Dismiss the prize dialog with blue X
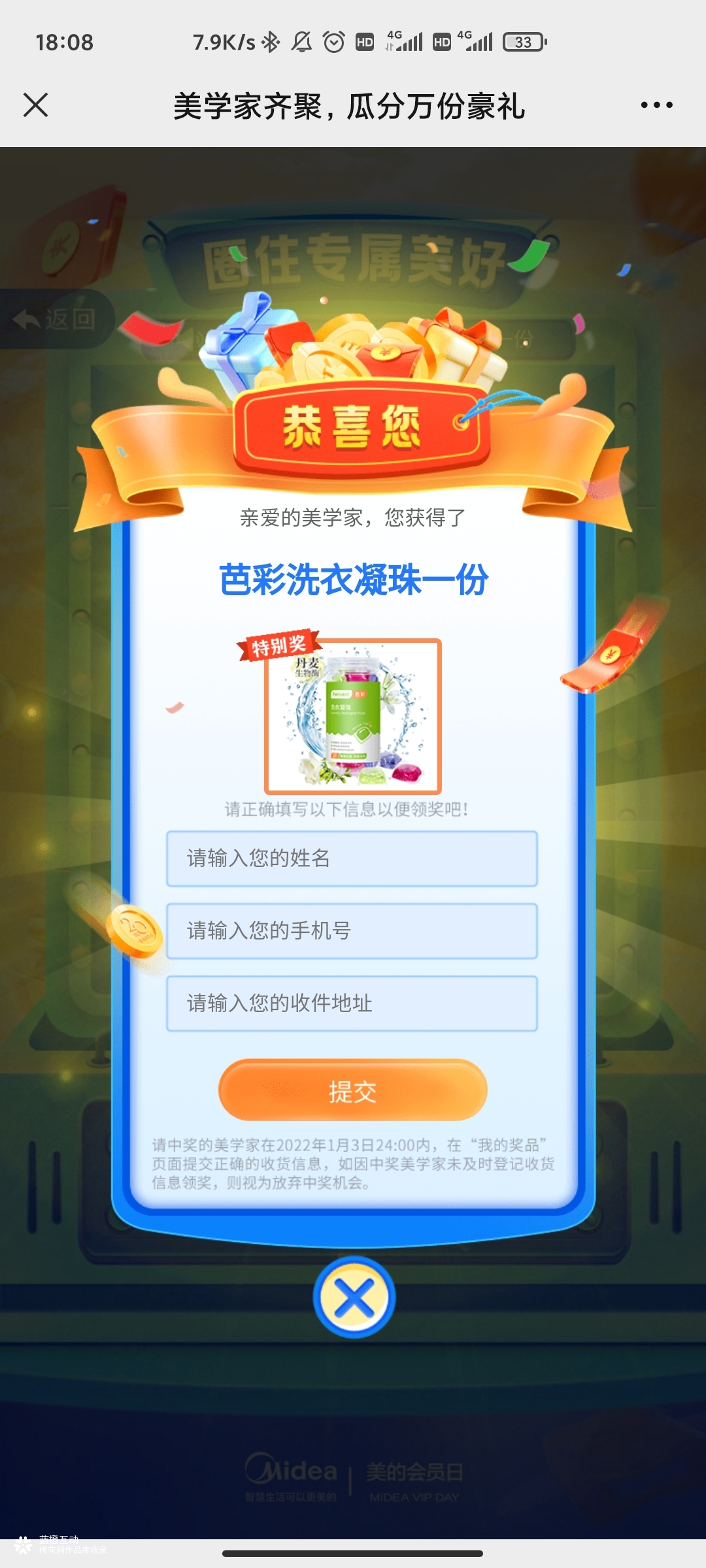Image resolution: width=706 pixels, height=1568 pixels. click(x=354, y=1297)
